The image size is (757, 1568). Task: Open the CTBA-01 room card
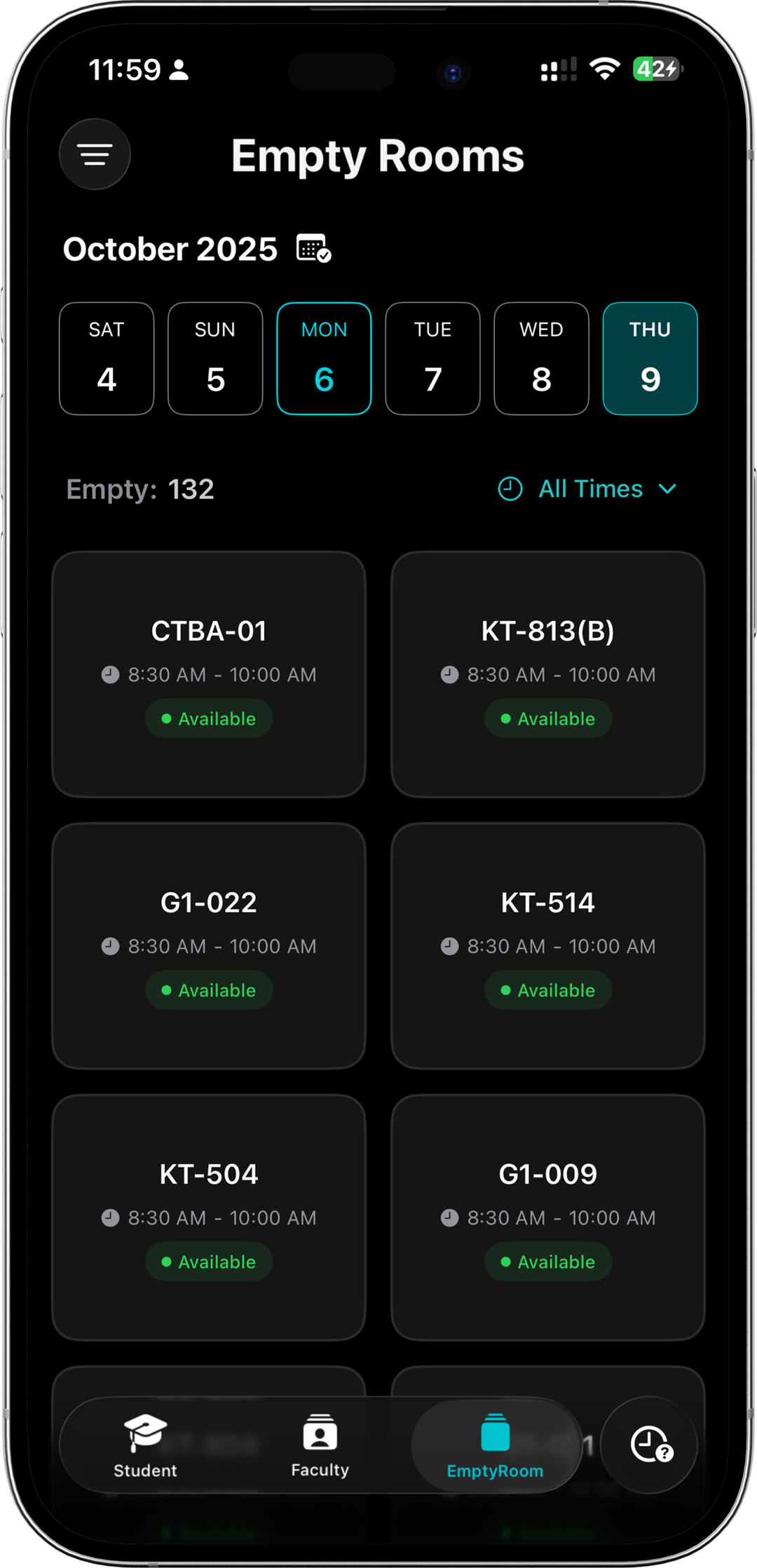[x=209, y=674]
